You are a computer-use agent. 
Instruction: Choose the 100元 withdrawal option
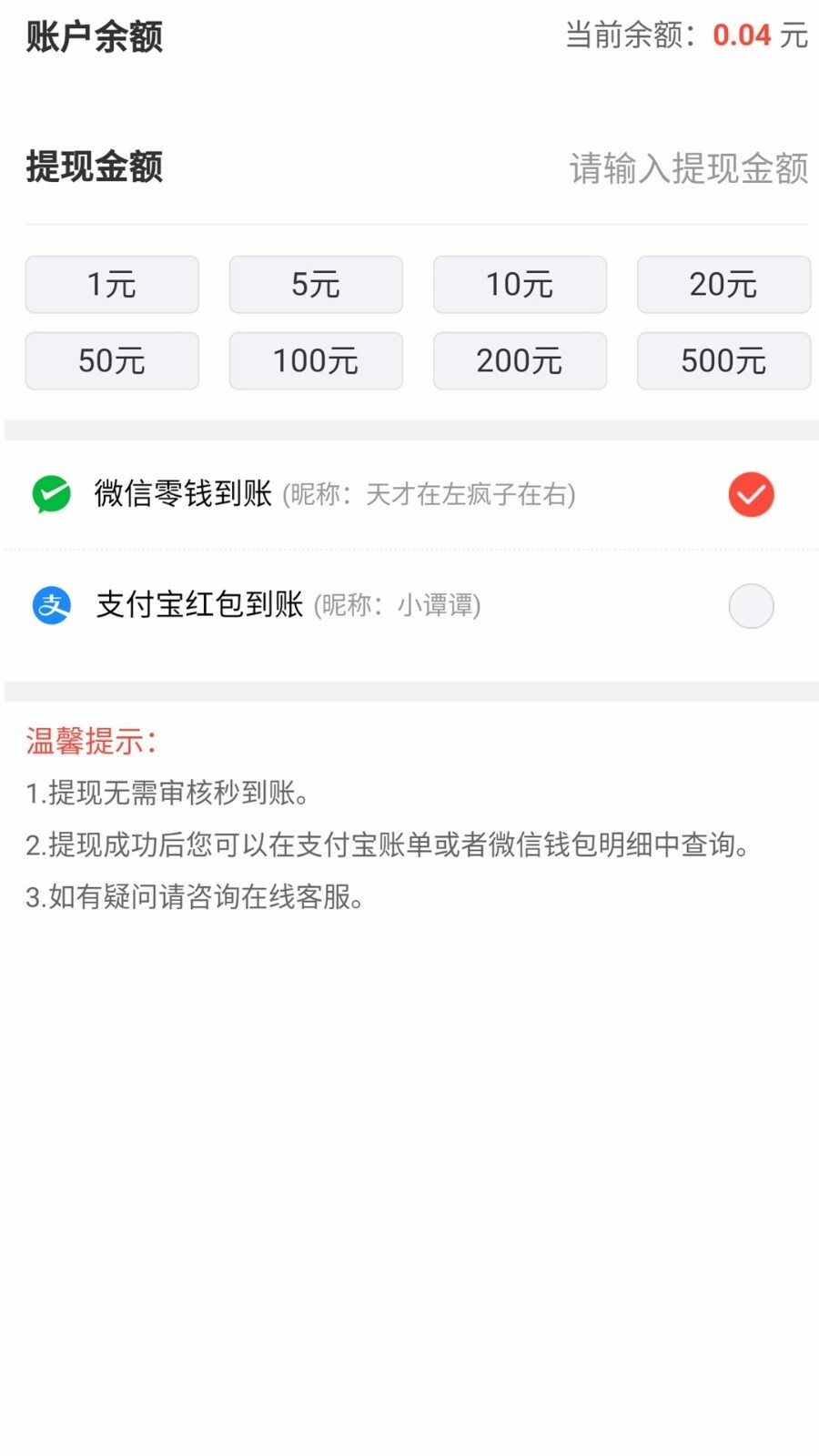tap(316, 360)
